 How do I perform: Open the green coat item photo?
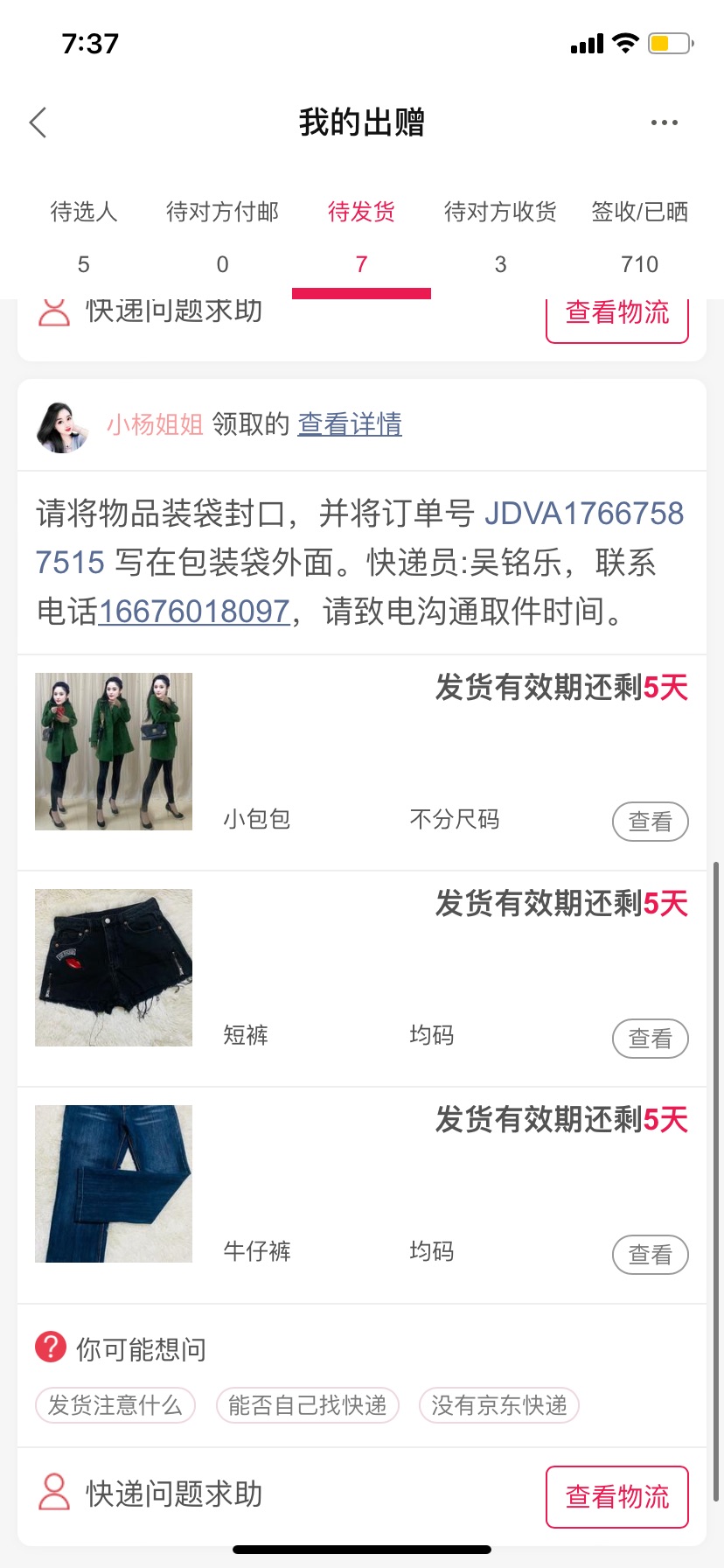114,752
